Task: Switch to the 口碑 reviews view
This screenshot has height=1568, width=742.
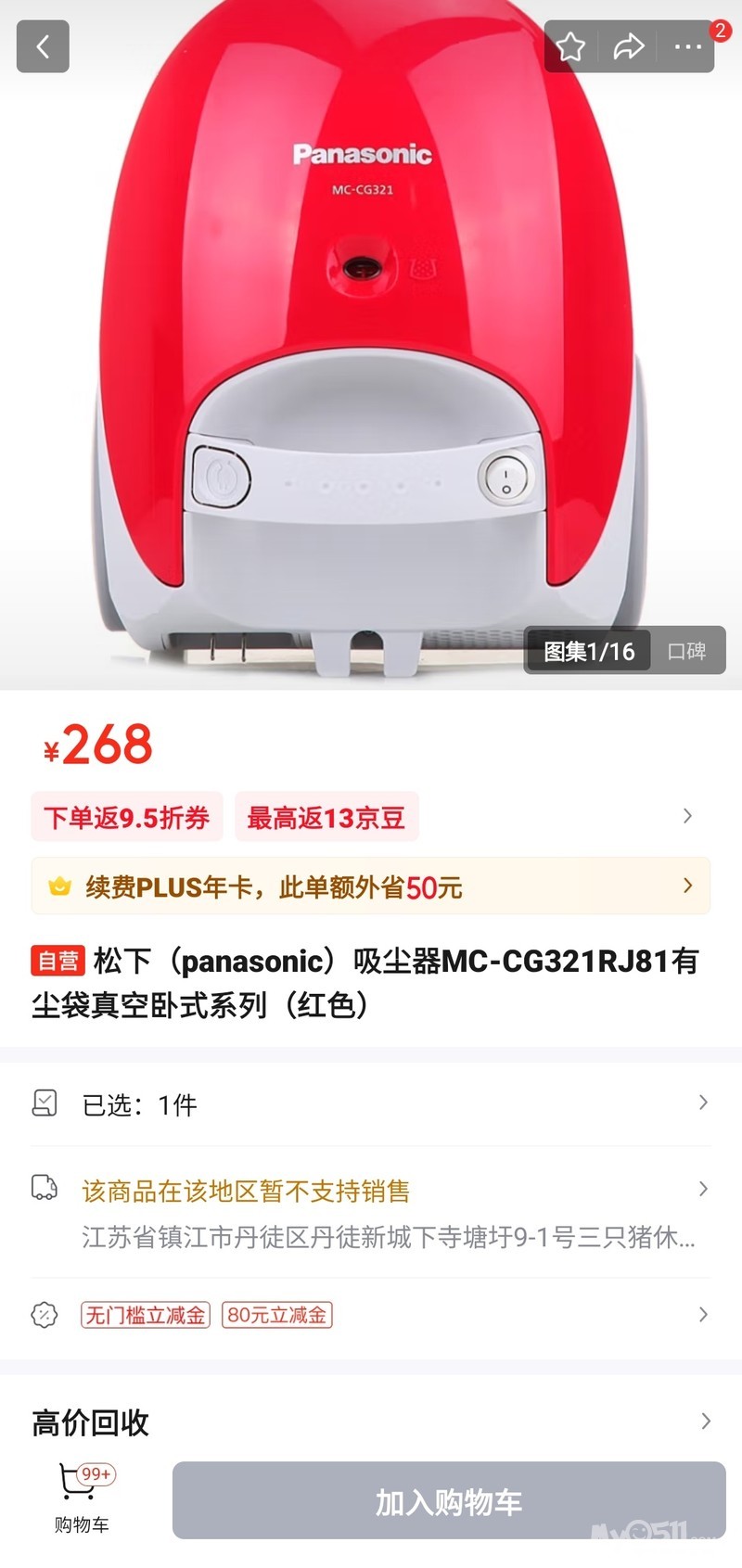Action: coord(687,651)
